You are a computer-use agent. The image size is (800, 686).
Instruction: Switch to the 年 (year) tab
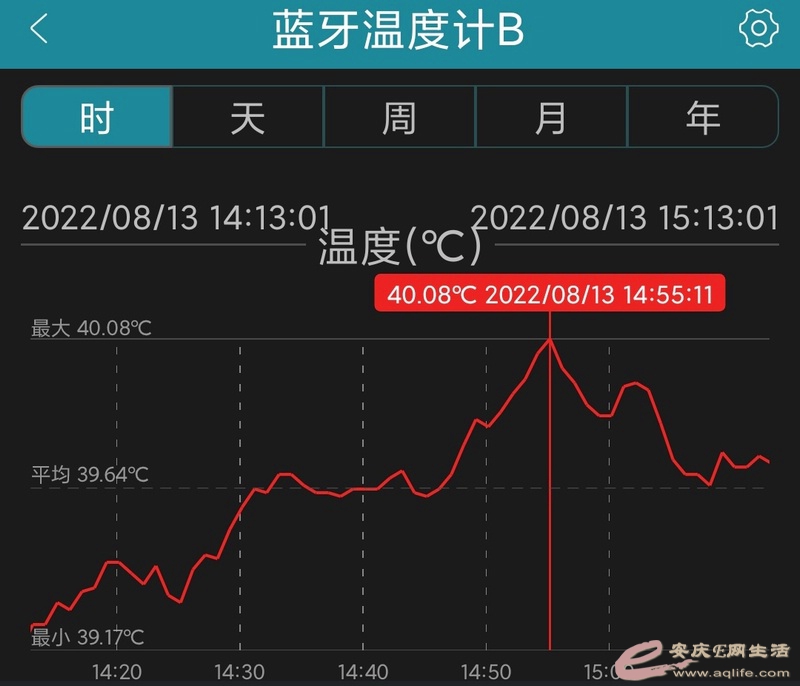point(703,117)
